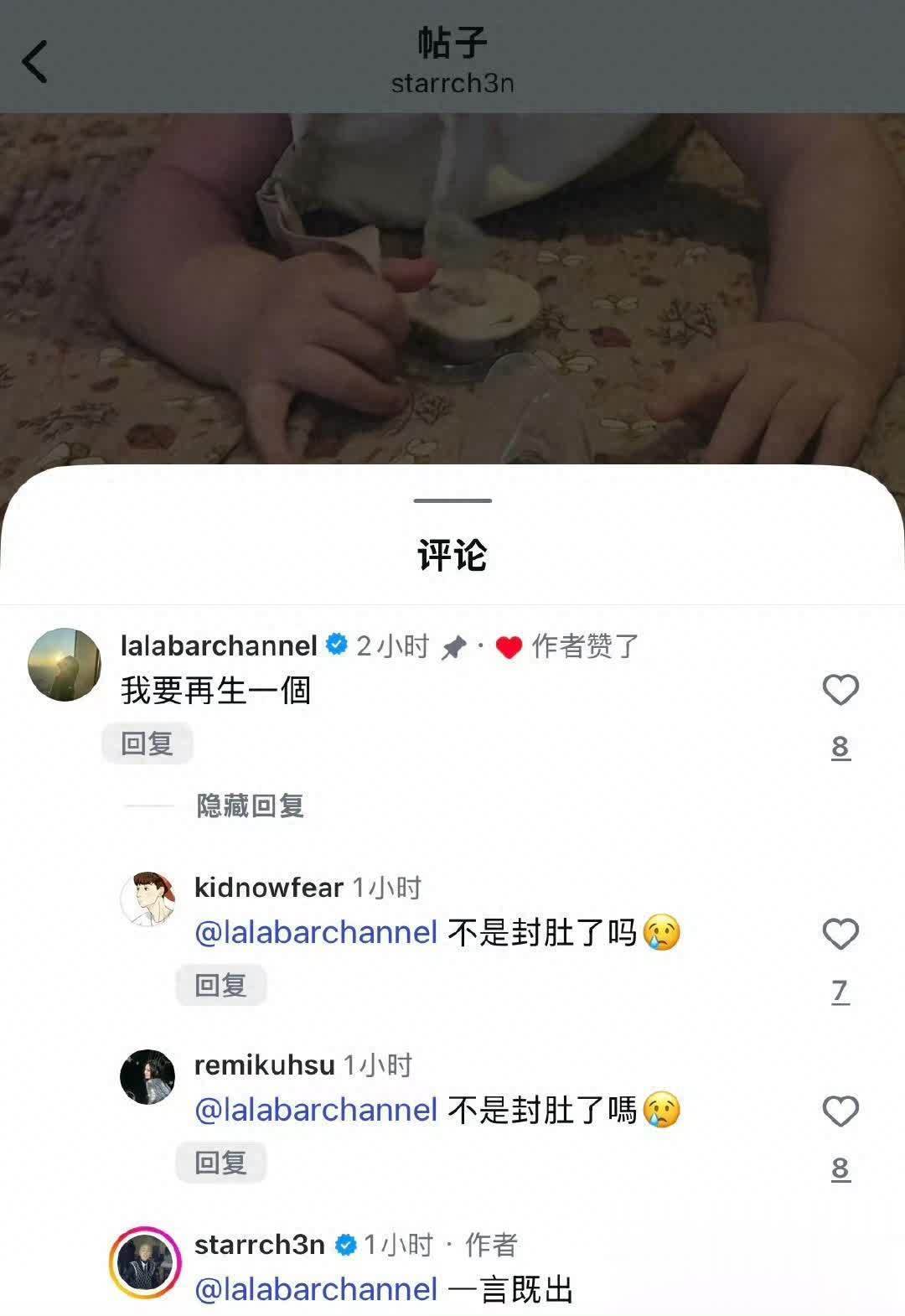The height and width of the screenshot is (1316, 905).
Task: Open @lalabarchannel mention in starrch3n's reply
Action: pos(316,1289)
